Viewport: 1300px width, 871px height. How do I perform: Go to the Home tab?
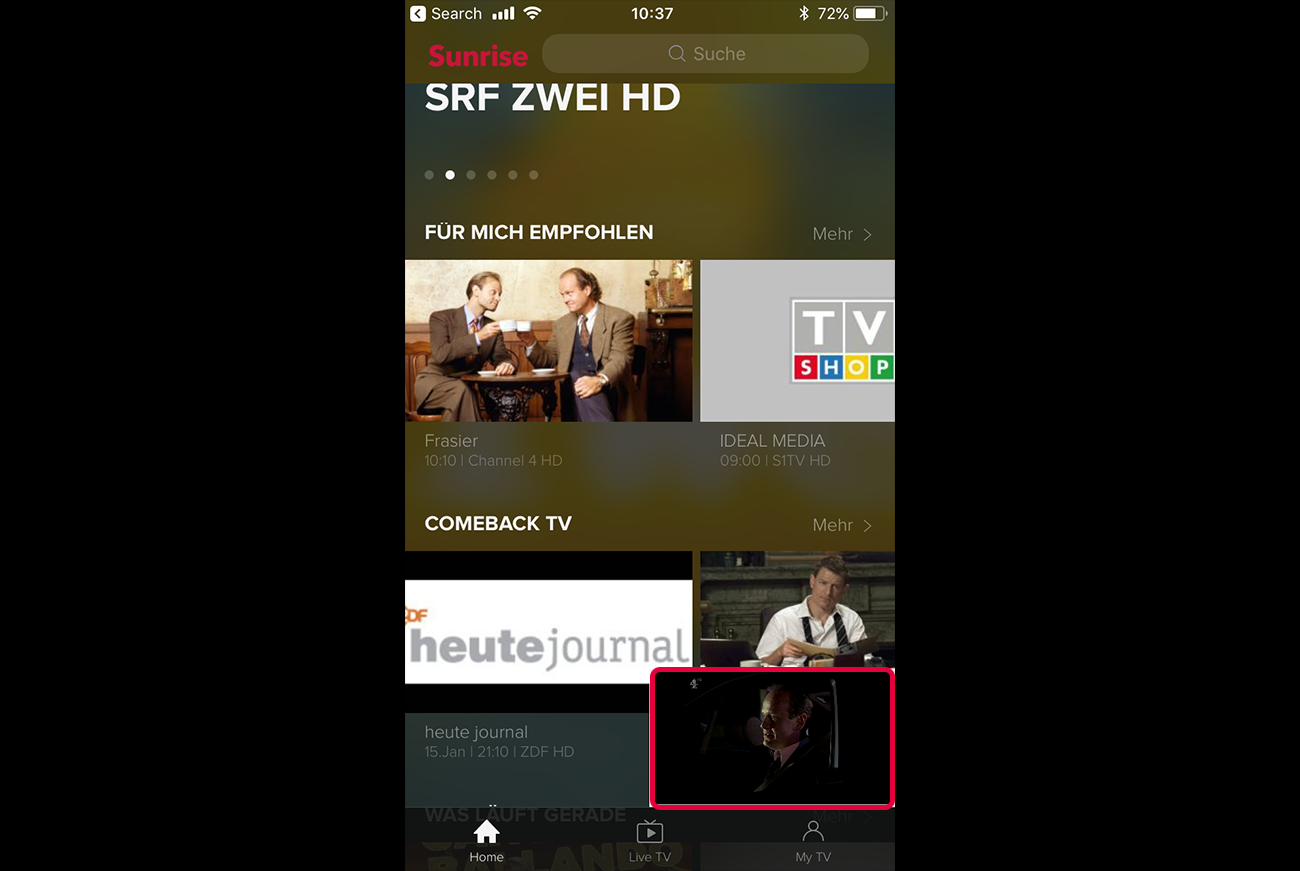(486, 841)
